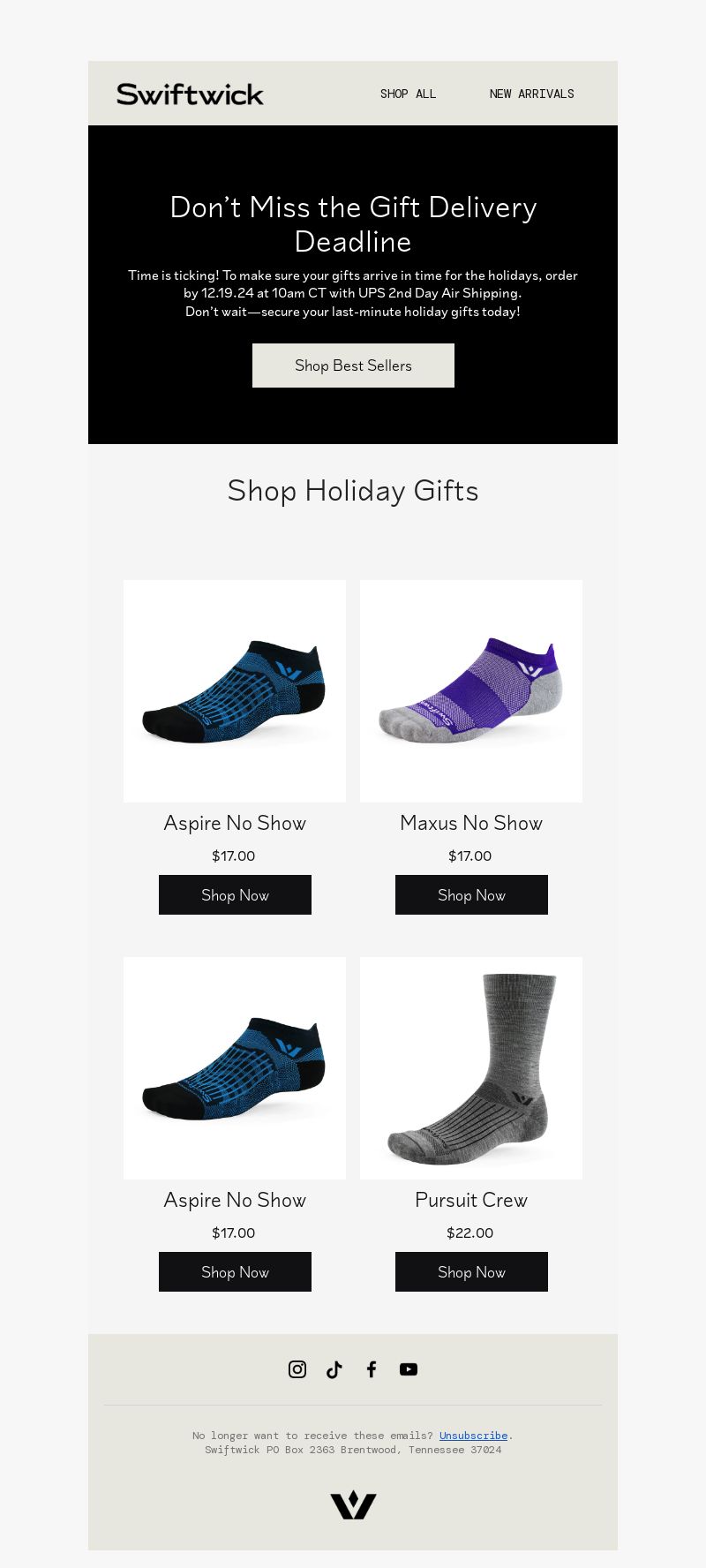The image size is (706, 1568).
Task: Visit Swiftwick's Facebook page
Action: pos(372,1369)
